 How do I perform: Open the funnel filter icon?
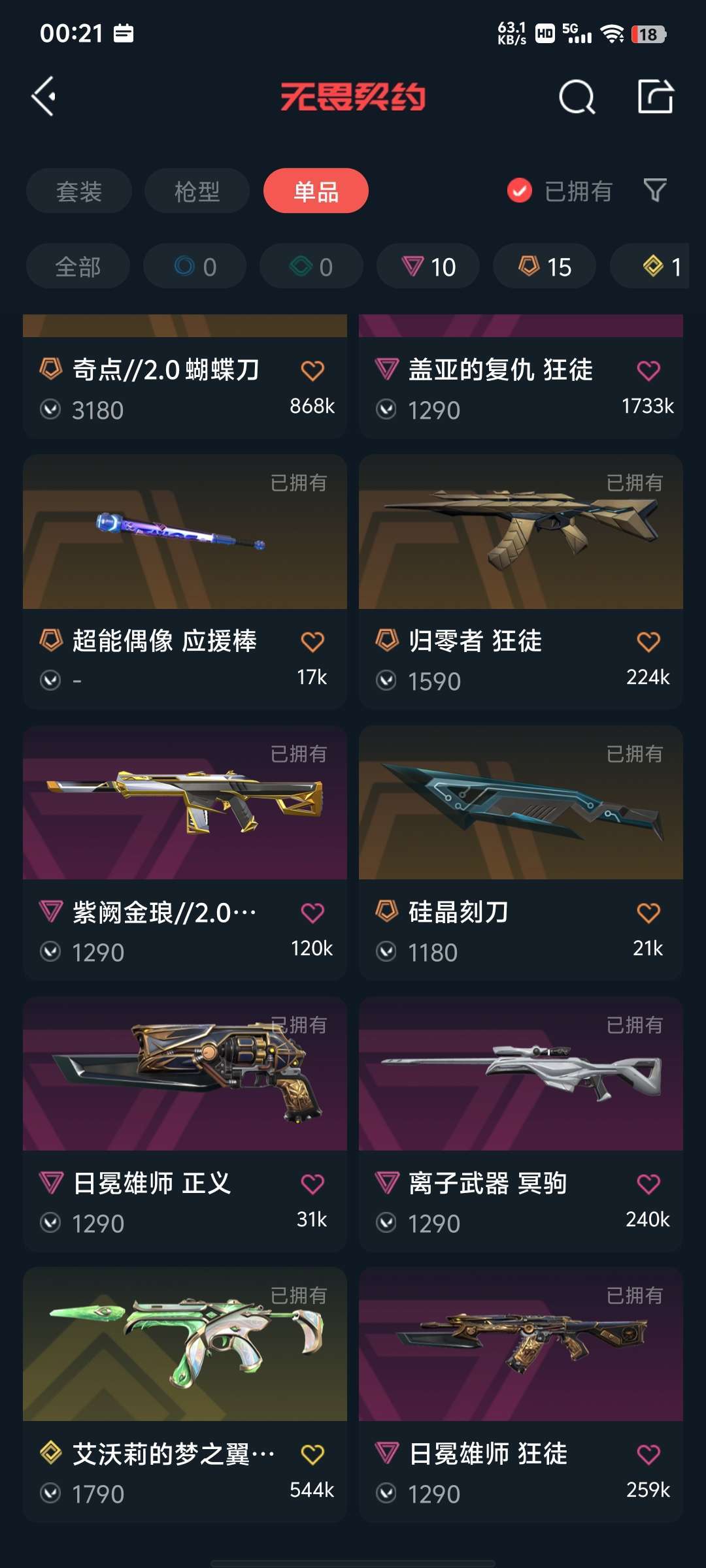655,191
